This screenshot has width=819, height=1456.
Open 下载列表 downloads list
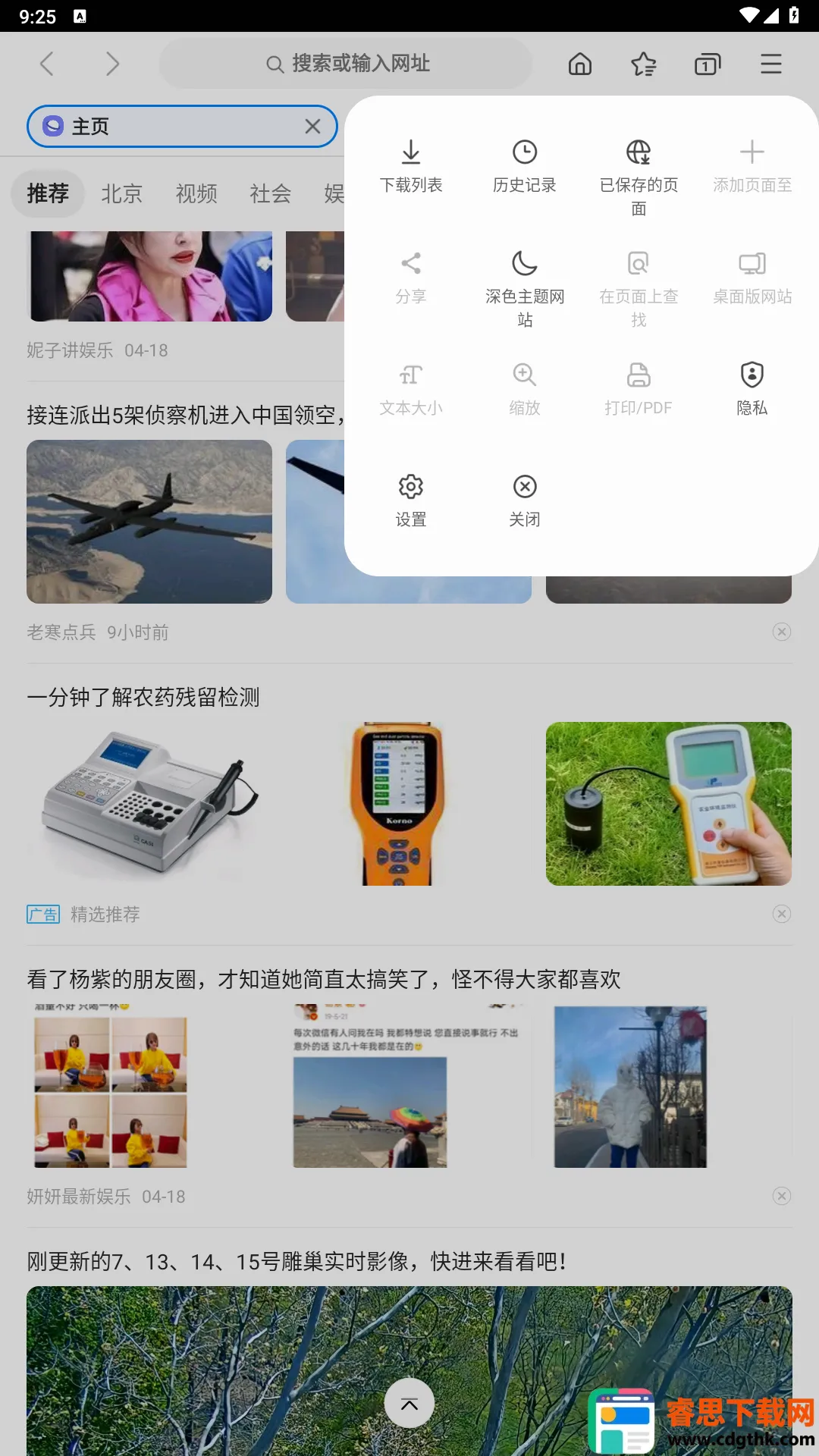411,166
